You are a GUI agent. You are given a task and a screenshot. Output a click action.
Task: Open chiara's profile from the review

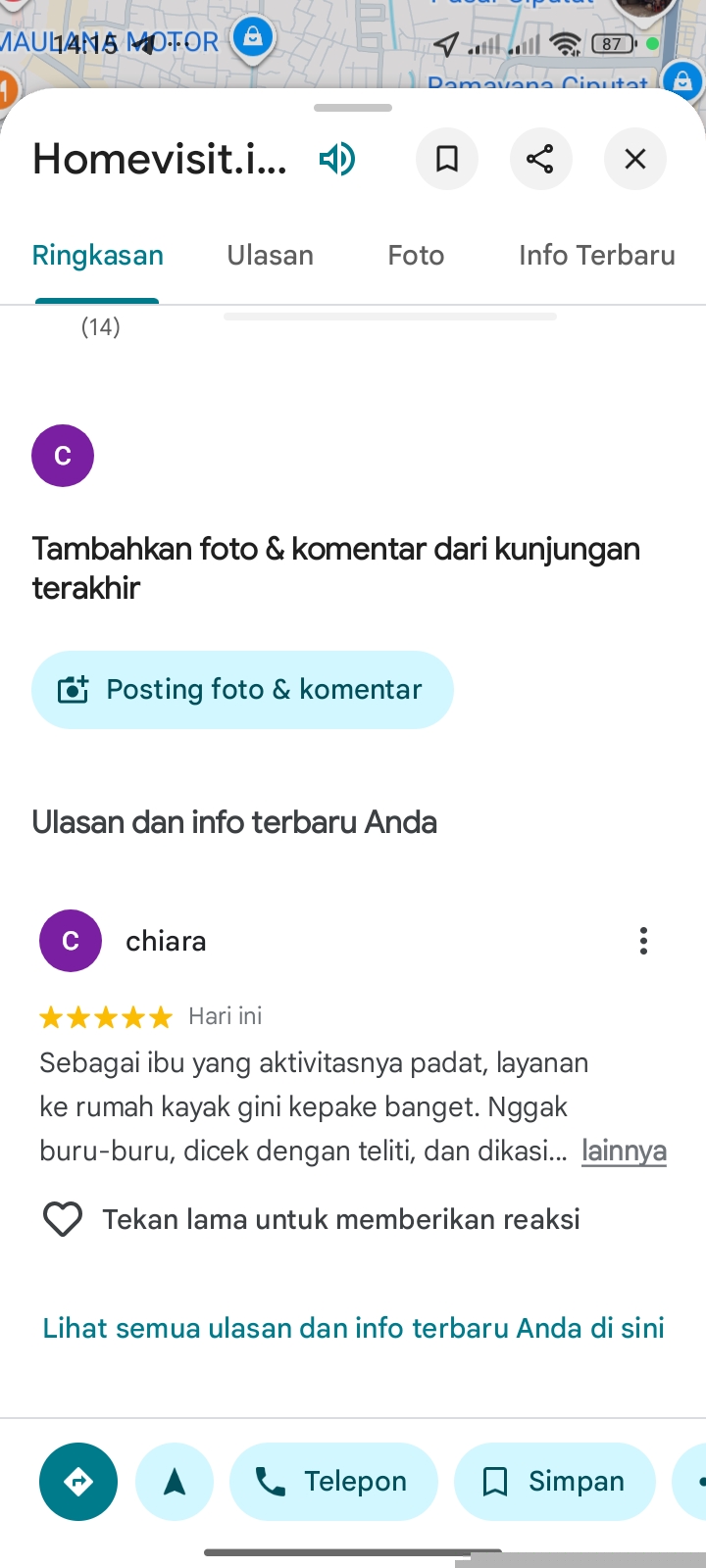[71, 941]
